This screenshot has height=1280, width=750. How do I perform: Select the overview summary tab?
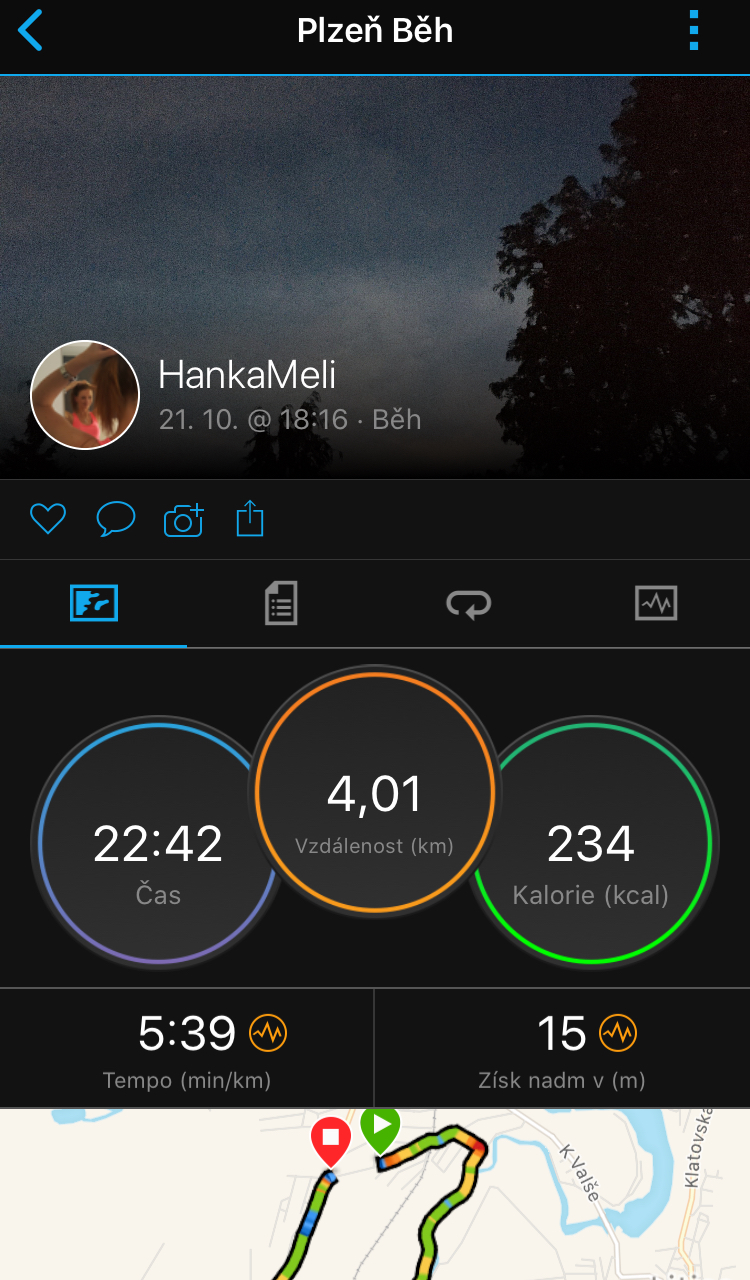(x=94, y=603)
